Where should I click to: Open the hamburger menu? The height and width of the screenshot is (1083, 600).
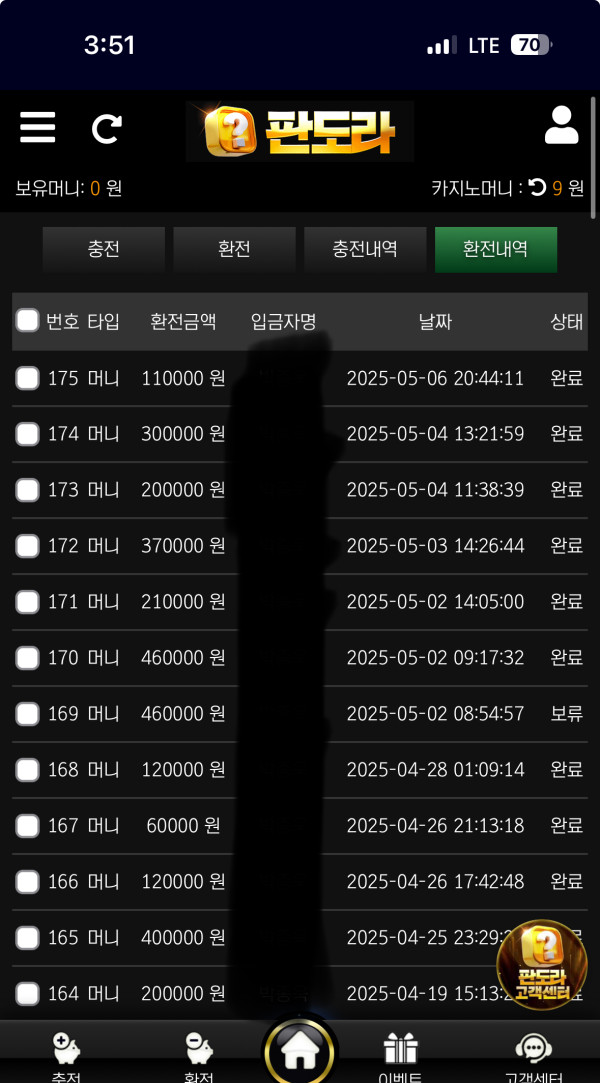(38, 128)
